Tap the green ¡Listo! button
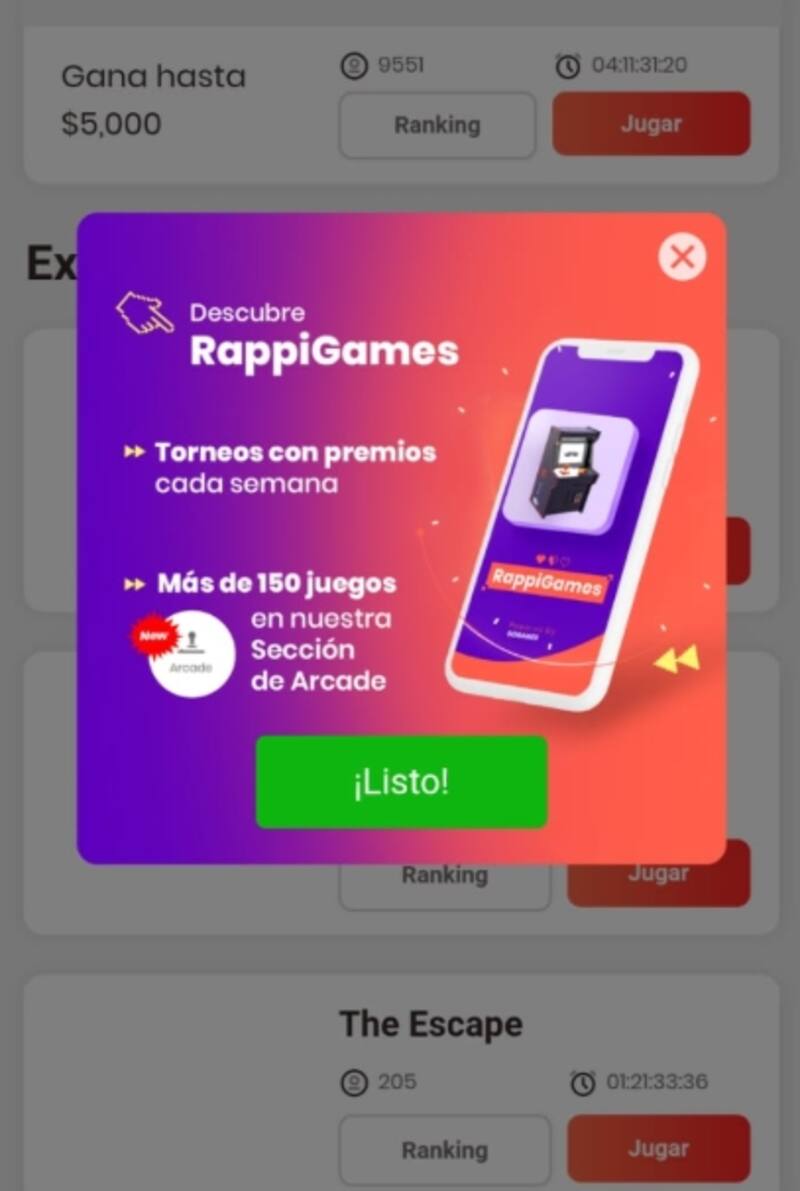The width and height of the screenshot is (800, 1191). [x=401, y=782]
